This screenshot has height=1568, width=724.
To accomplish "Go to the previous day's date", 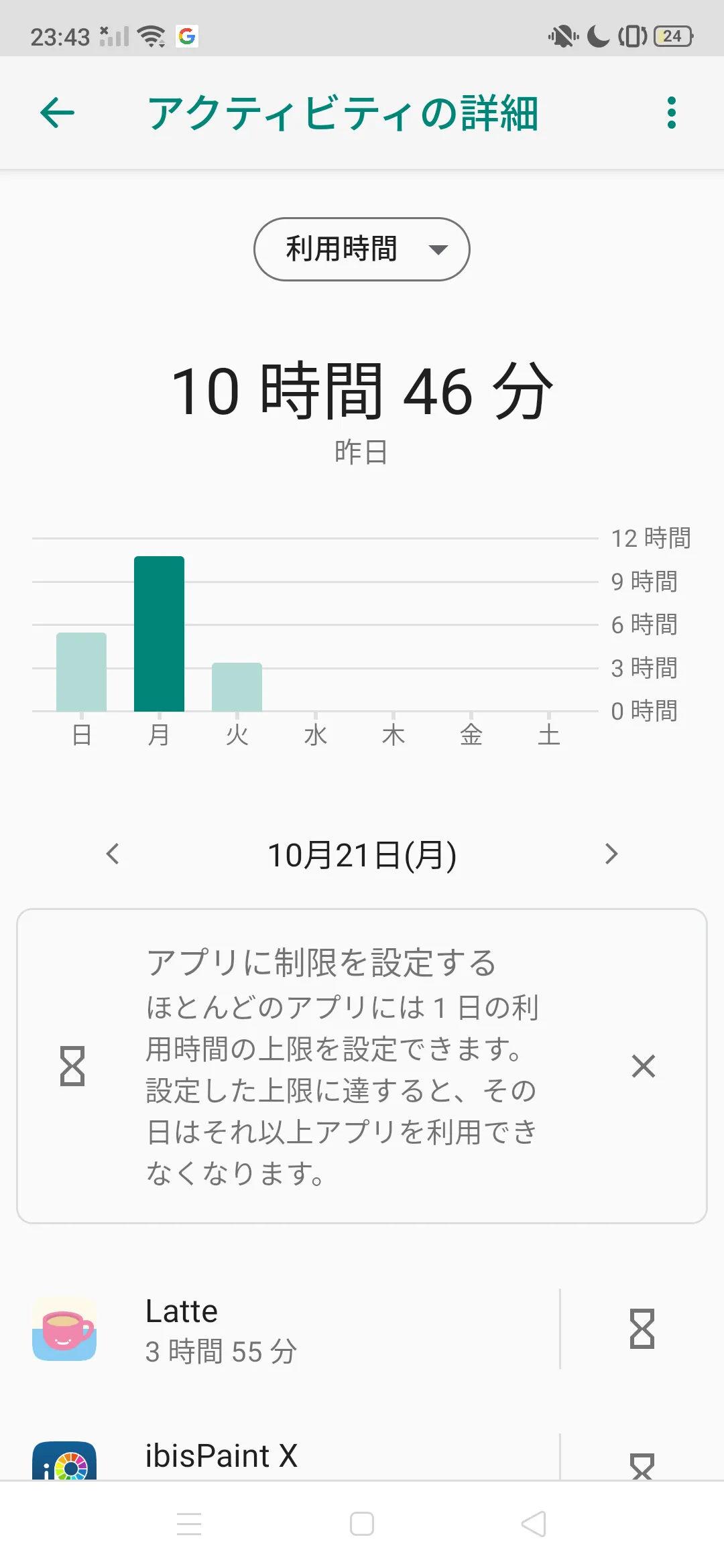I will (x=113, y=854).
